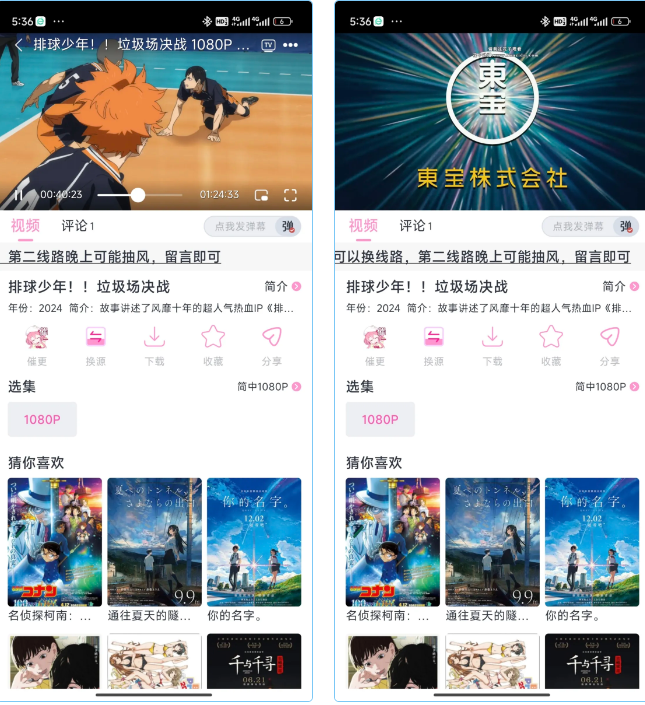The height and width of the screenshot is (705, 645).
Task: Enter fullscreen for the volleyball video
Action: pyautogui.click(x=291, y=195)
